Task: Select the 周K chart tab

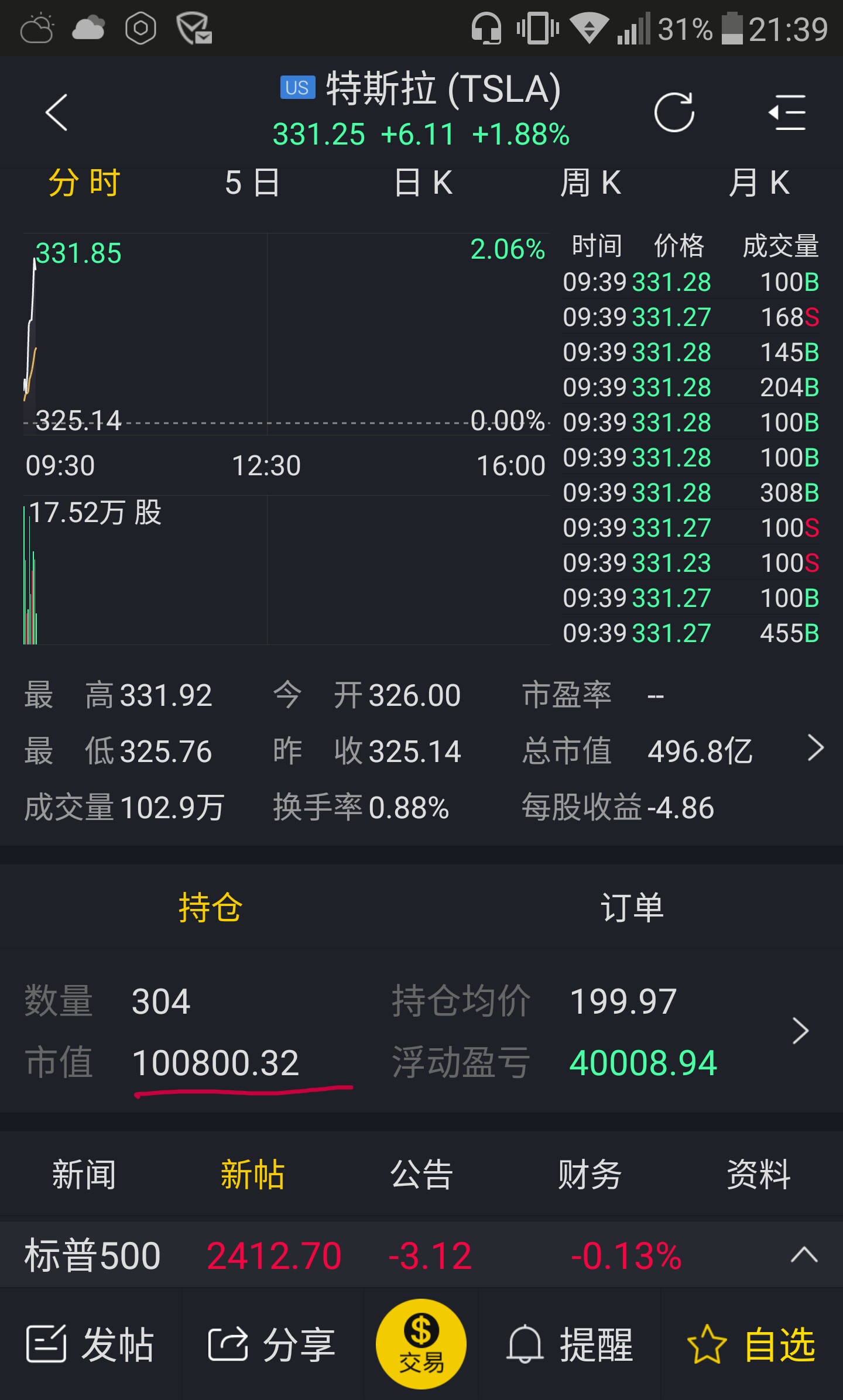Action: (591, 183)
